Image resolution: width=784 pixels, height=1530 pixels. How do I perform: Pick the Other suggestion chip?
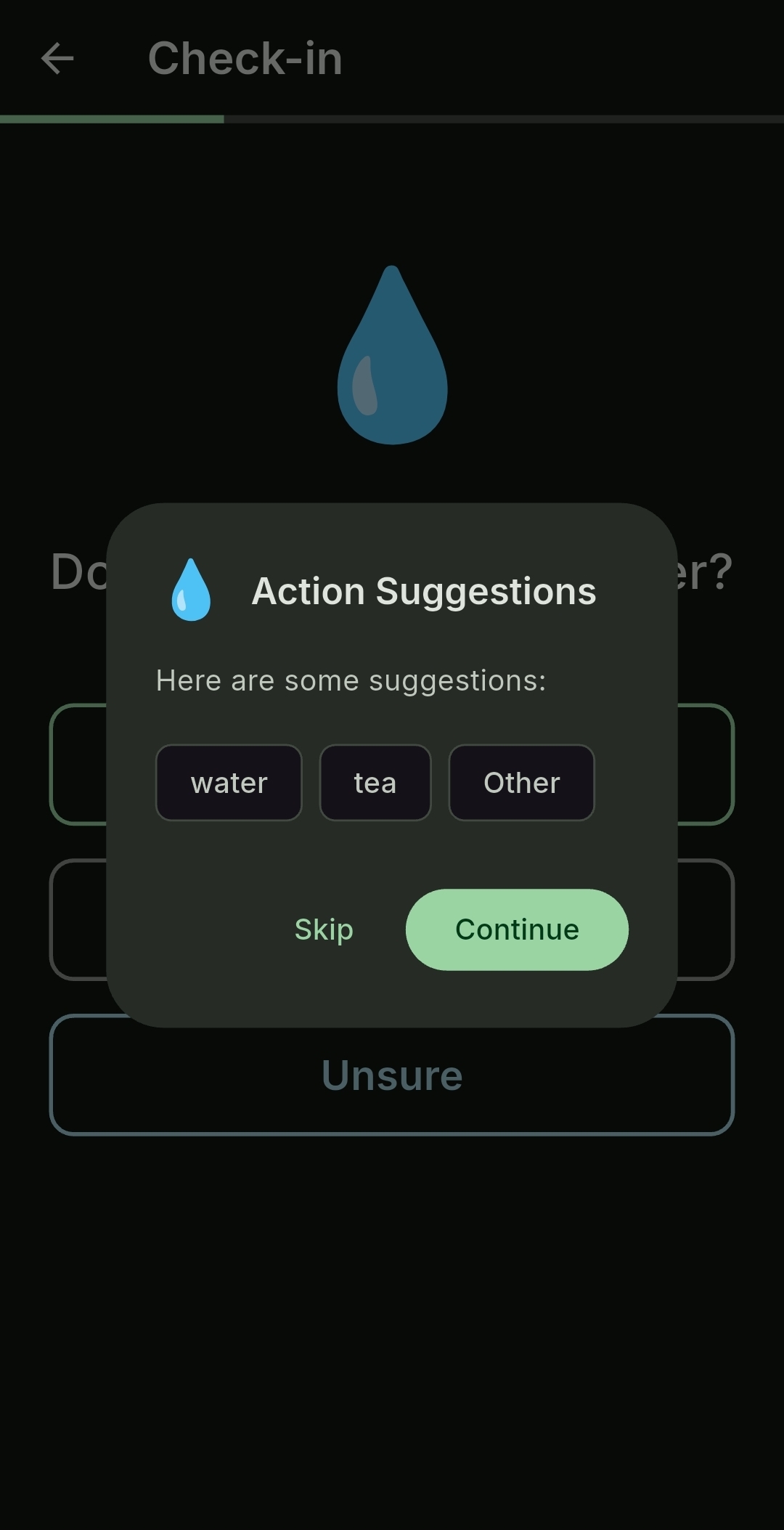(x=521, y=783)
